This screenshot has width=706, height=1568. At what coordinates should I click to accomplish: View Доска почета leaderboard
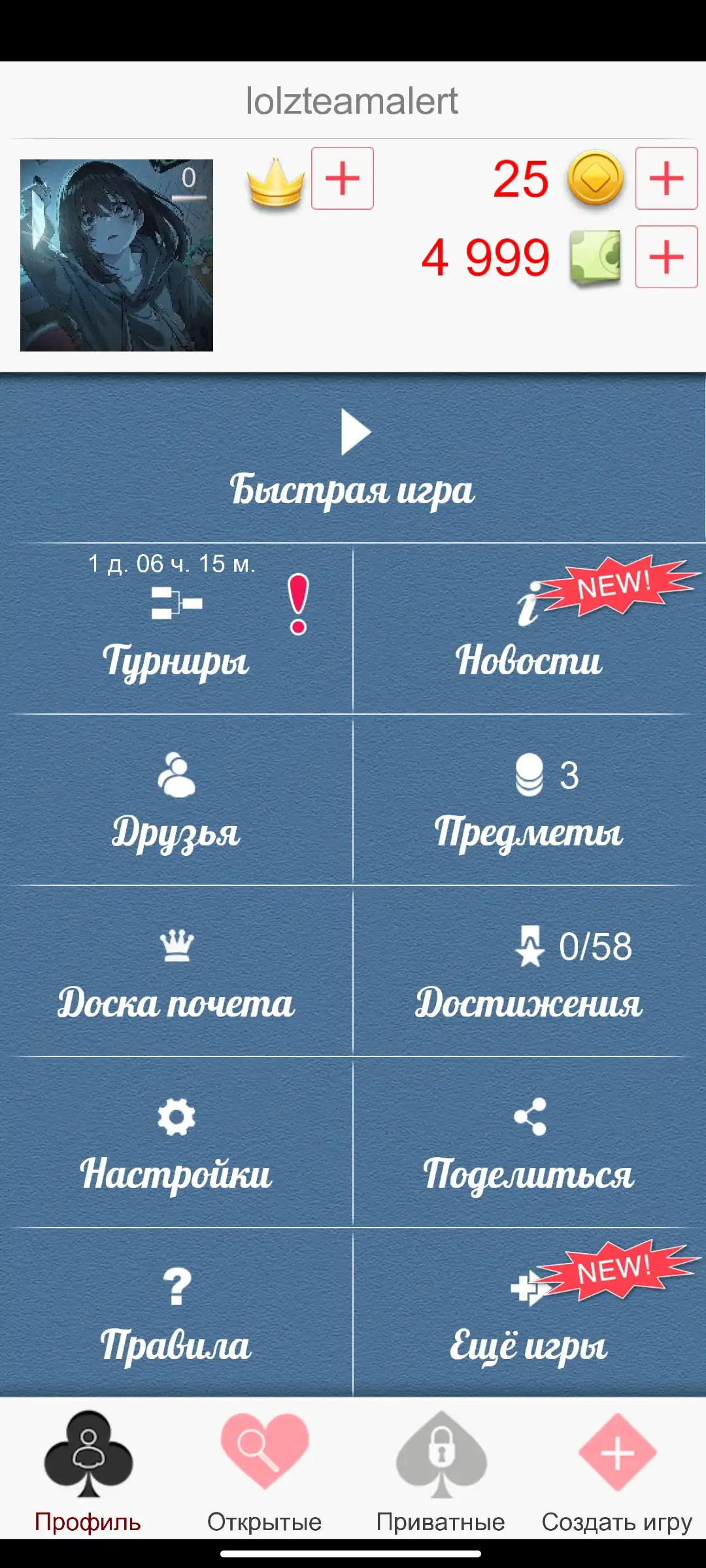[x=176, y=972]
